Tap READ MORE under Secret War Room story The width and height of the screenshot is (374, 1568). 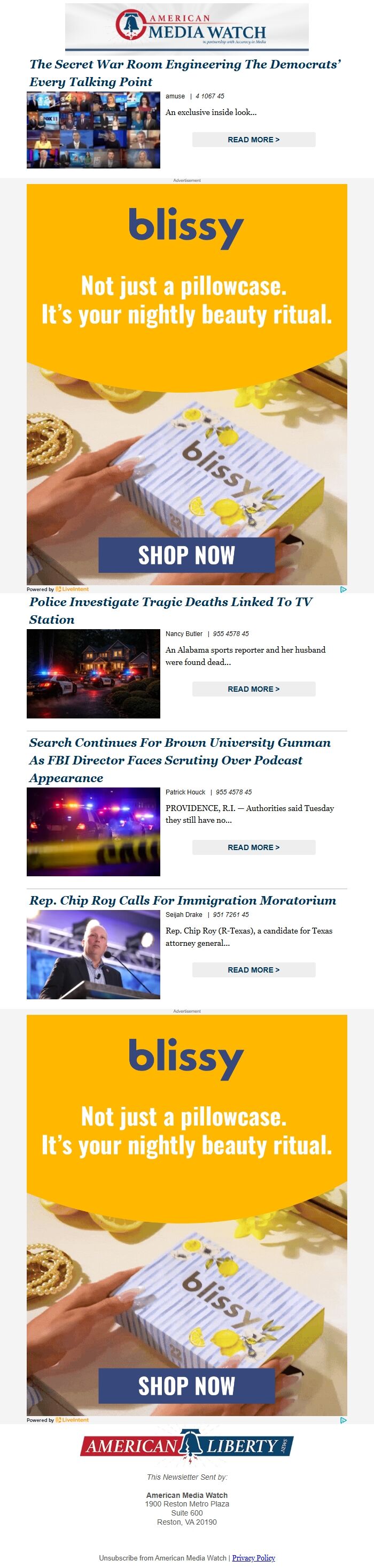click(254, 140)
